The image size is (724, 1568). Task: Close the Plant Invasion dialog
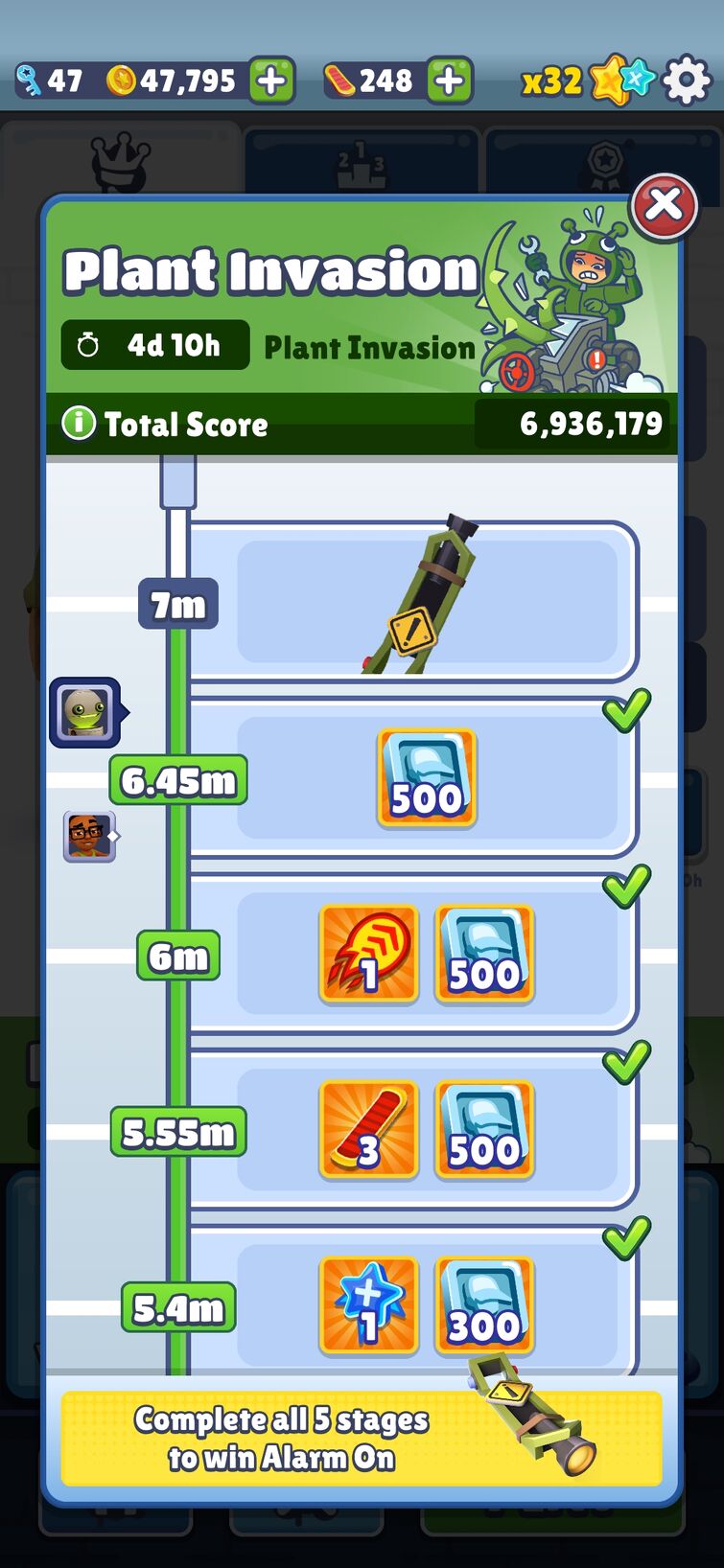click(664, 205)
